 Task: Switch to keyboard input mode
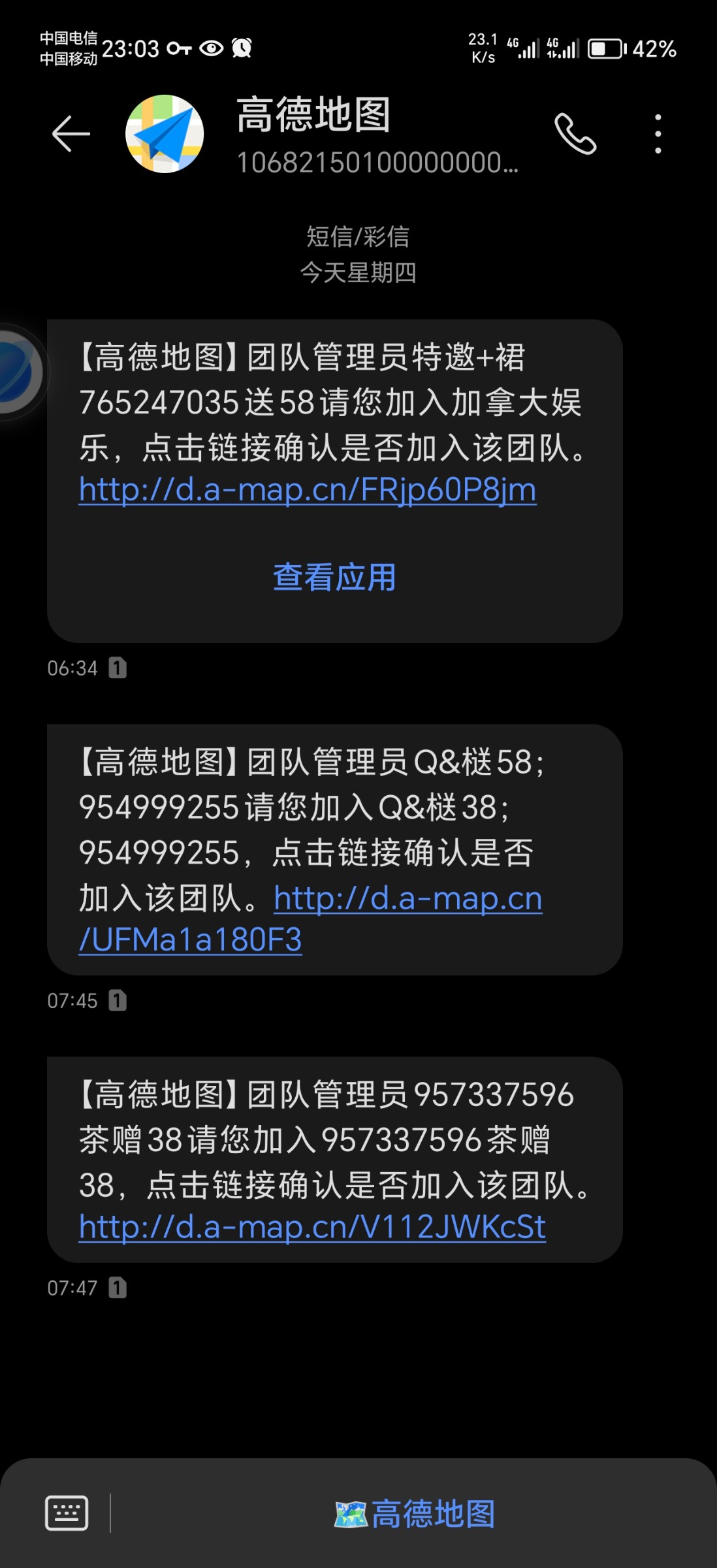click(67, 1512)
